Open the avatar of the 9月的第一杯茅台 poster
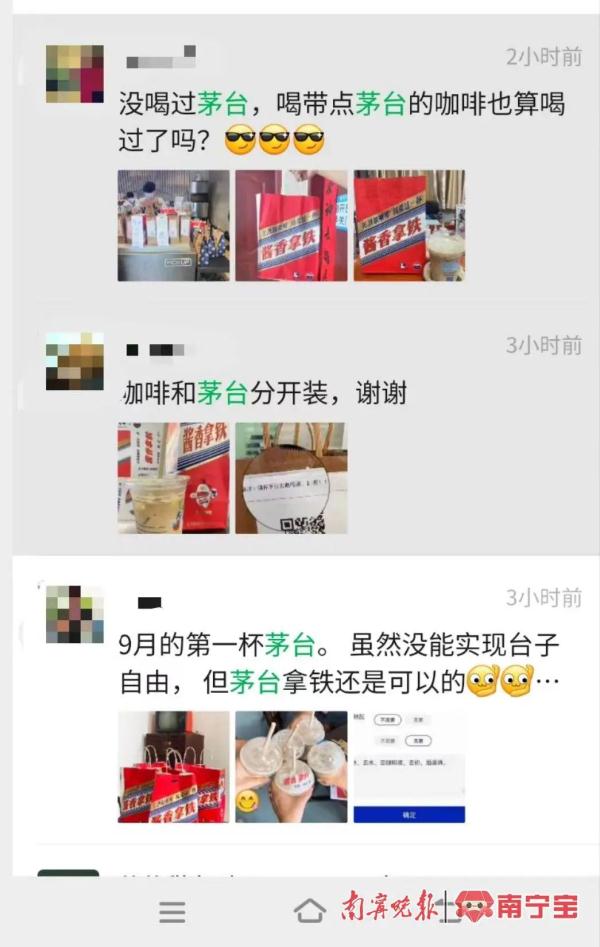Viewport: 600px width, 947px height. (x=74, y=614)
